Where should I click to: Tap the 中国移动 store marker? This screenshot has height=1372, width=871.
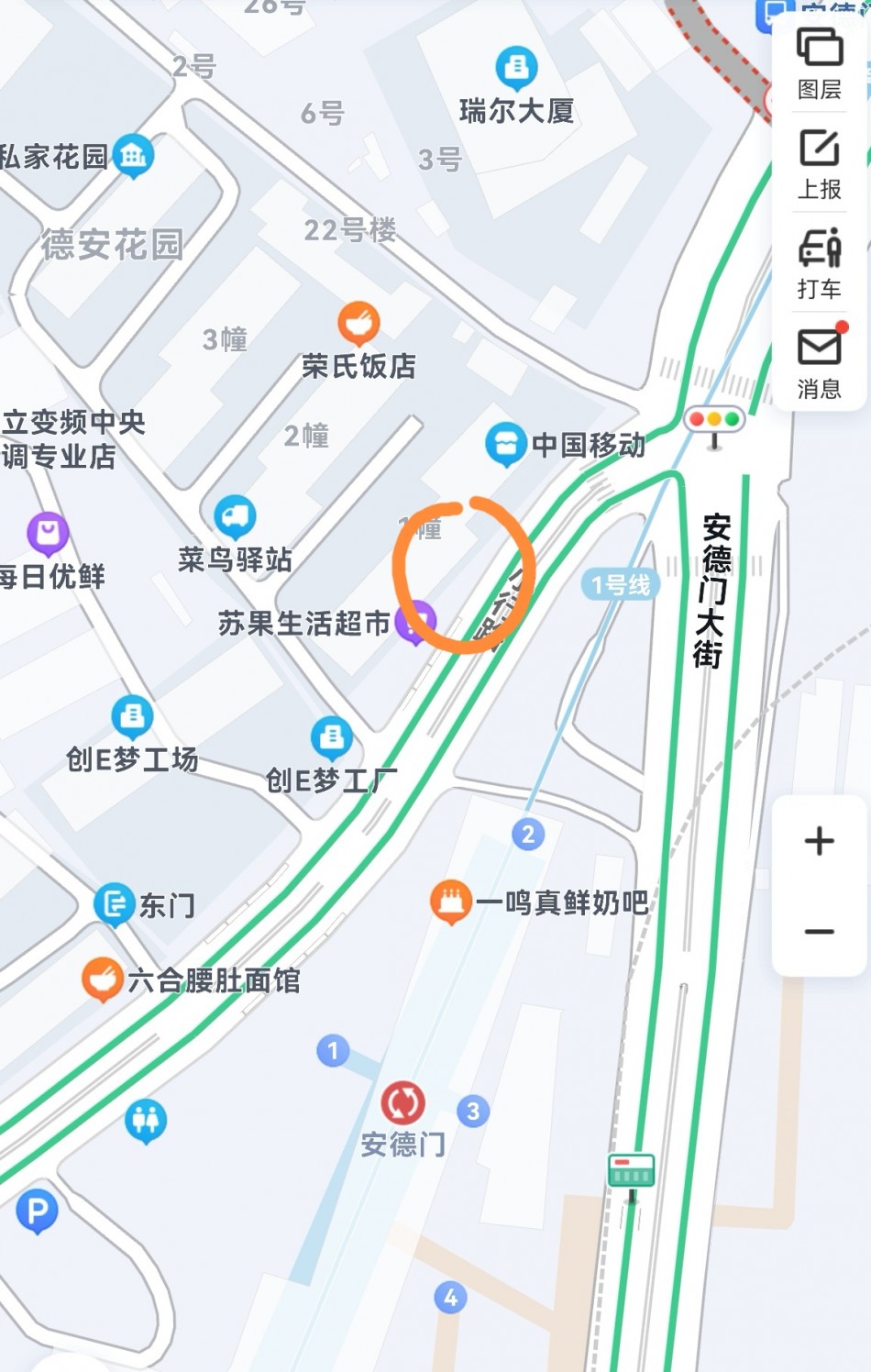tap(505, 444)
